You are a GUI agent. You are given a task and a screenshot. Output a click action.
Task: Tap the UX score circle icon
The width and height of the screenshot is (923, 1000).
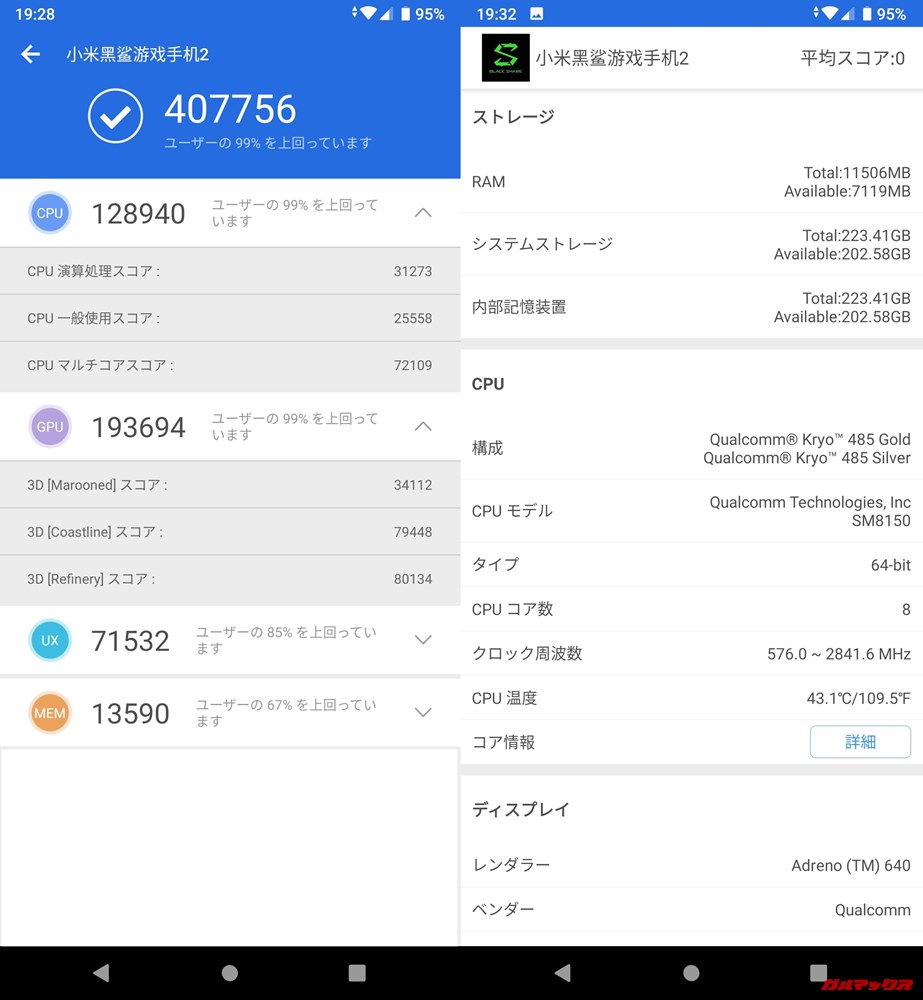tap(50, 641)
